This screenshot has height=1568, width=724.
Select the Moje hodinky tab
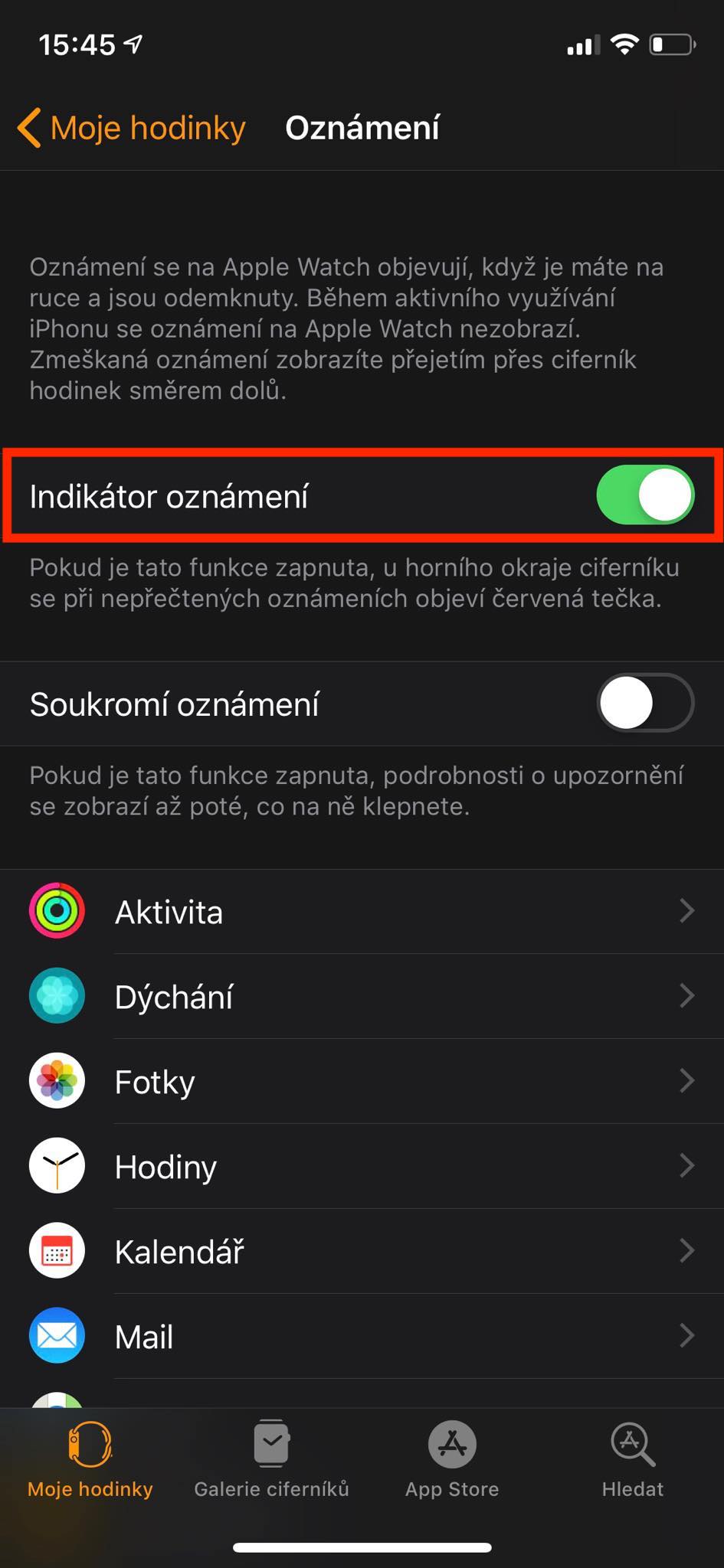point(90,1459)
